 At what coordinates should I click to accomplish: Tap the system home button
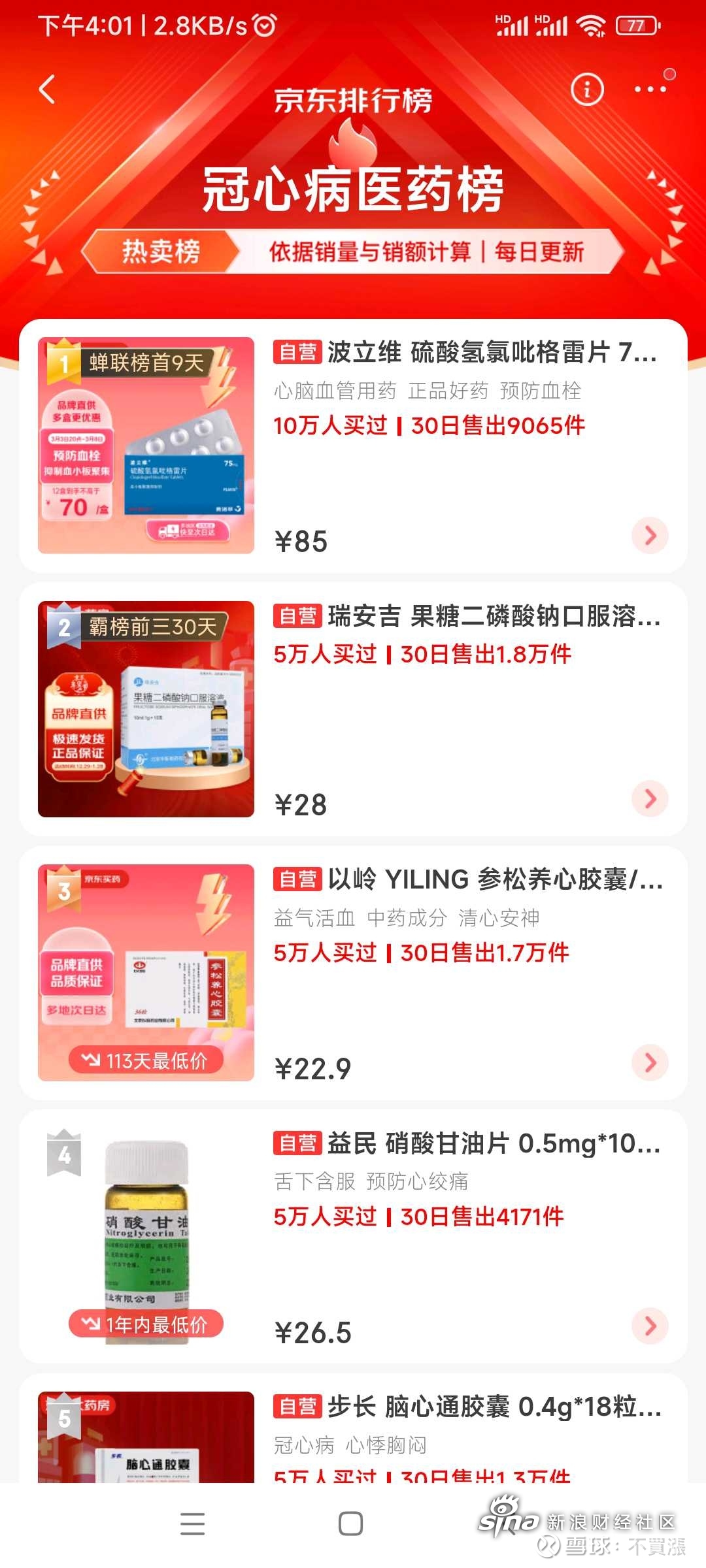(x=351, y=1524)
